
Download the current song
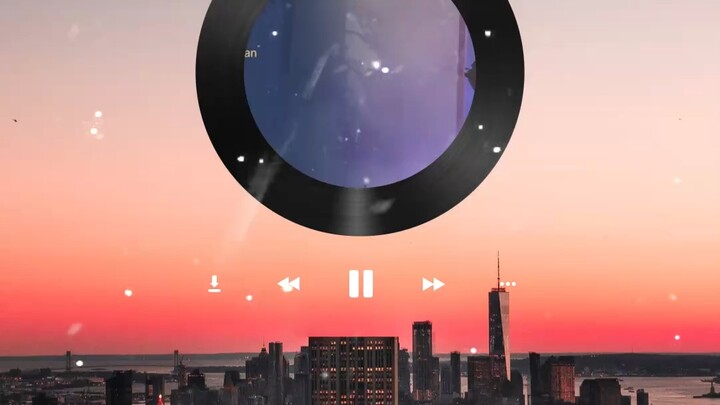214,284
